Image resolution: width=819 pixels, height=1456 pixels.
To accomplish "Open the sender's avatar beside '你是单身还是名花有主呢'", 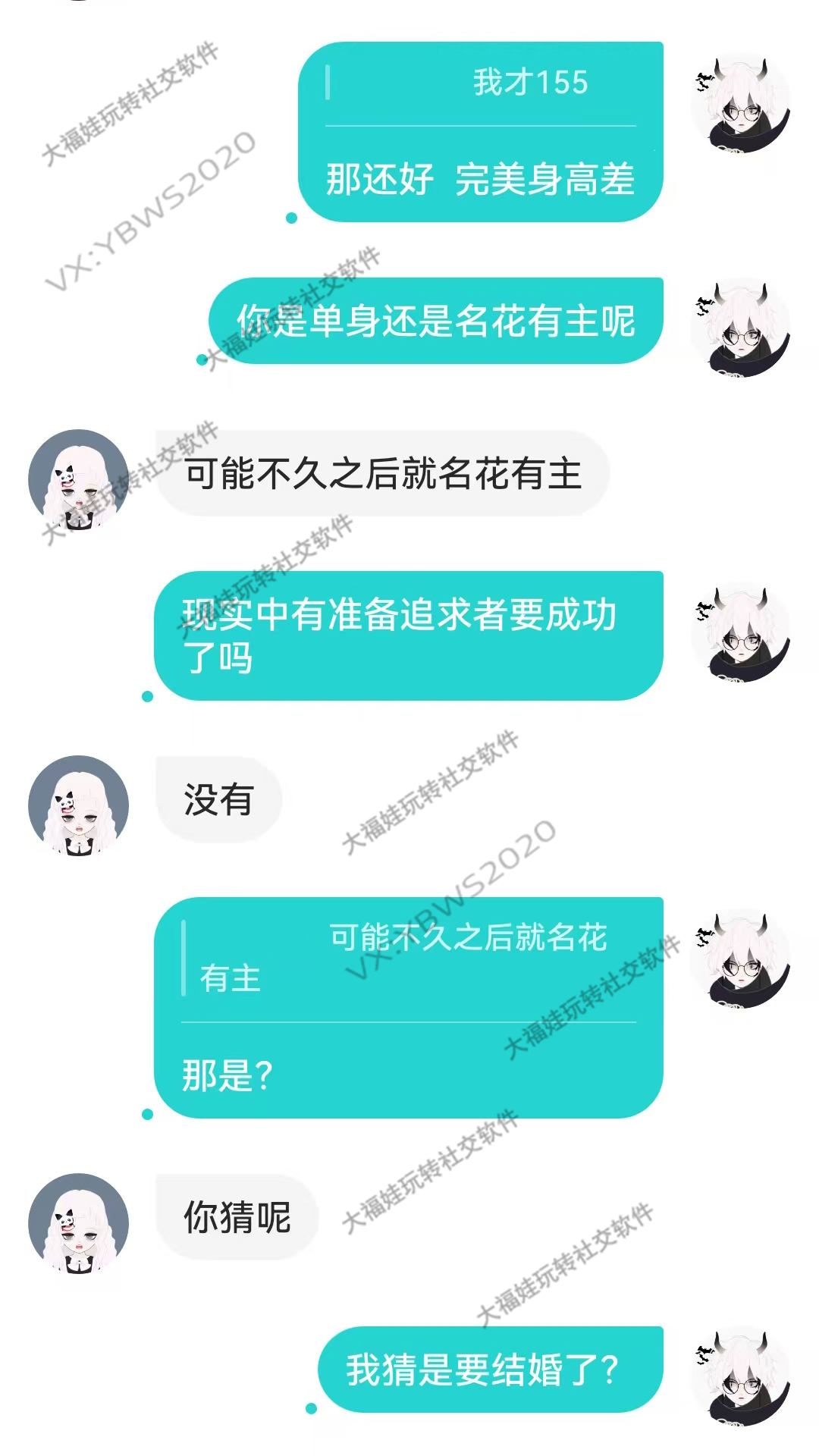I will pos(740,328).
